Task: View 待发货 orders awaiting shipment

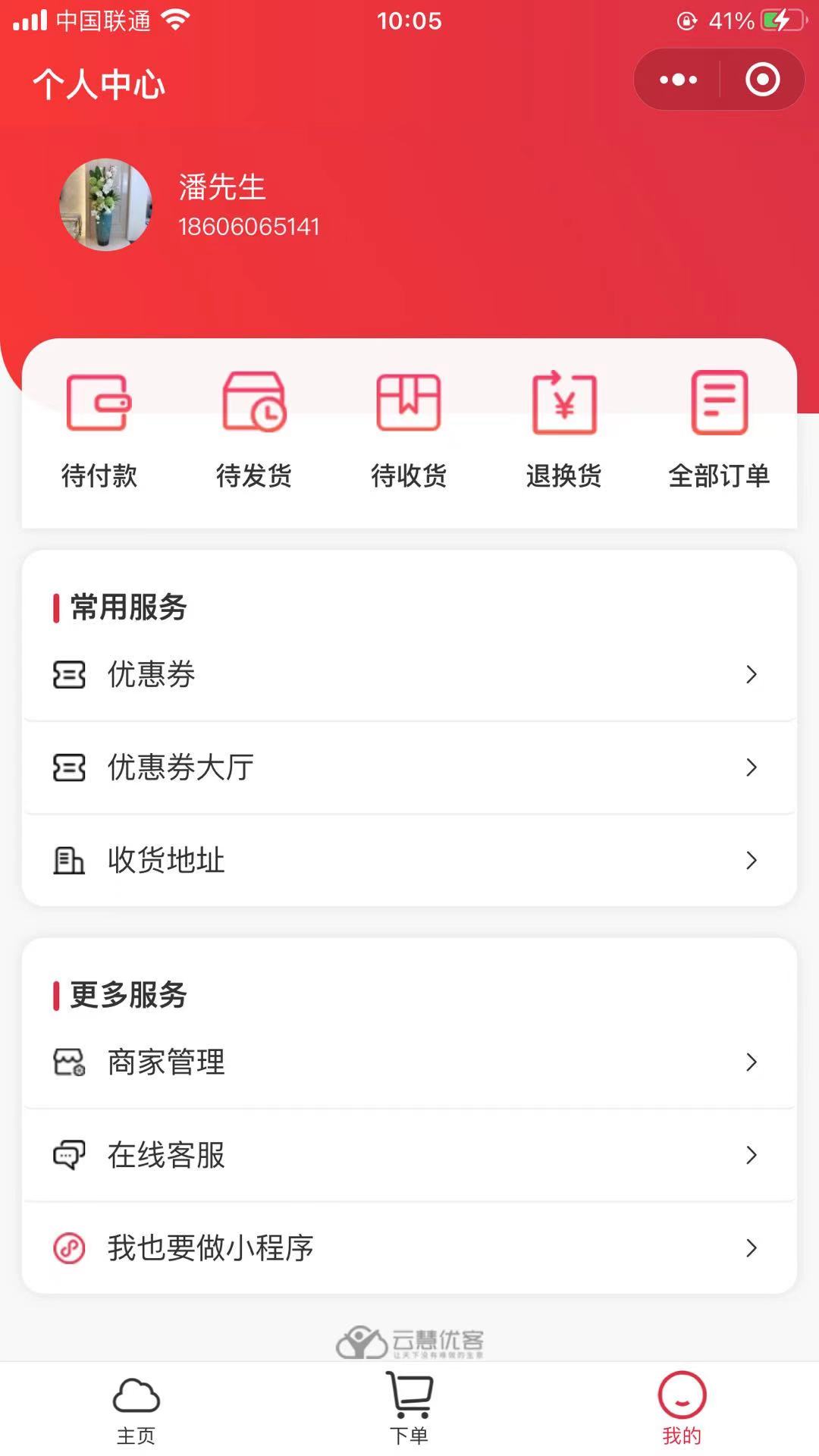Action: click(254, 428)
